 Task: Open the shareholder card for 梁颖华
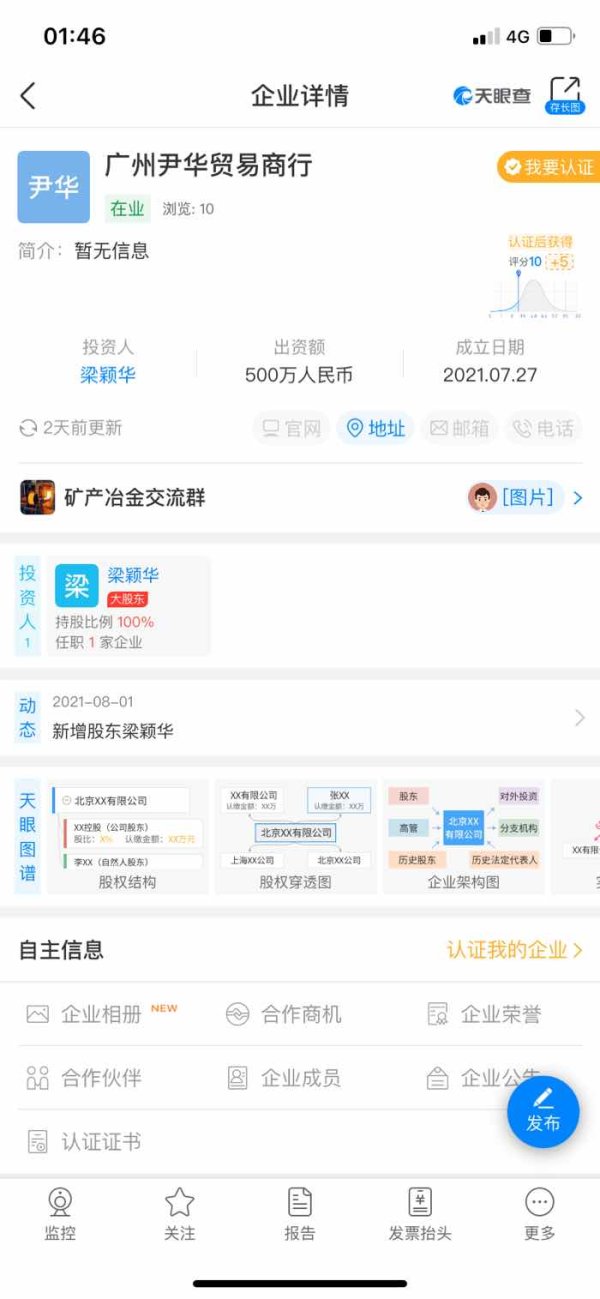coord(129,606)
